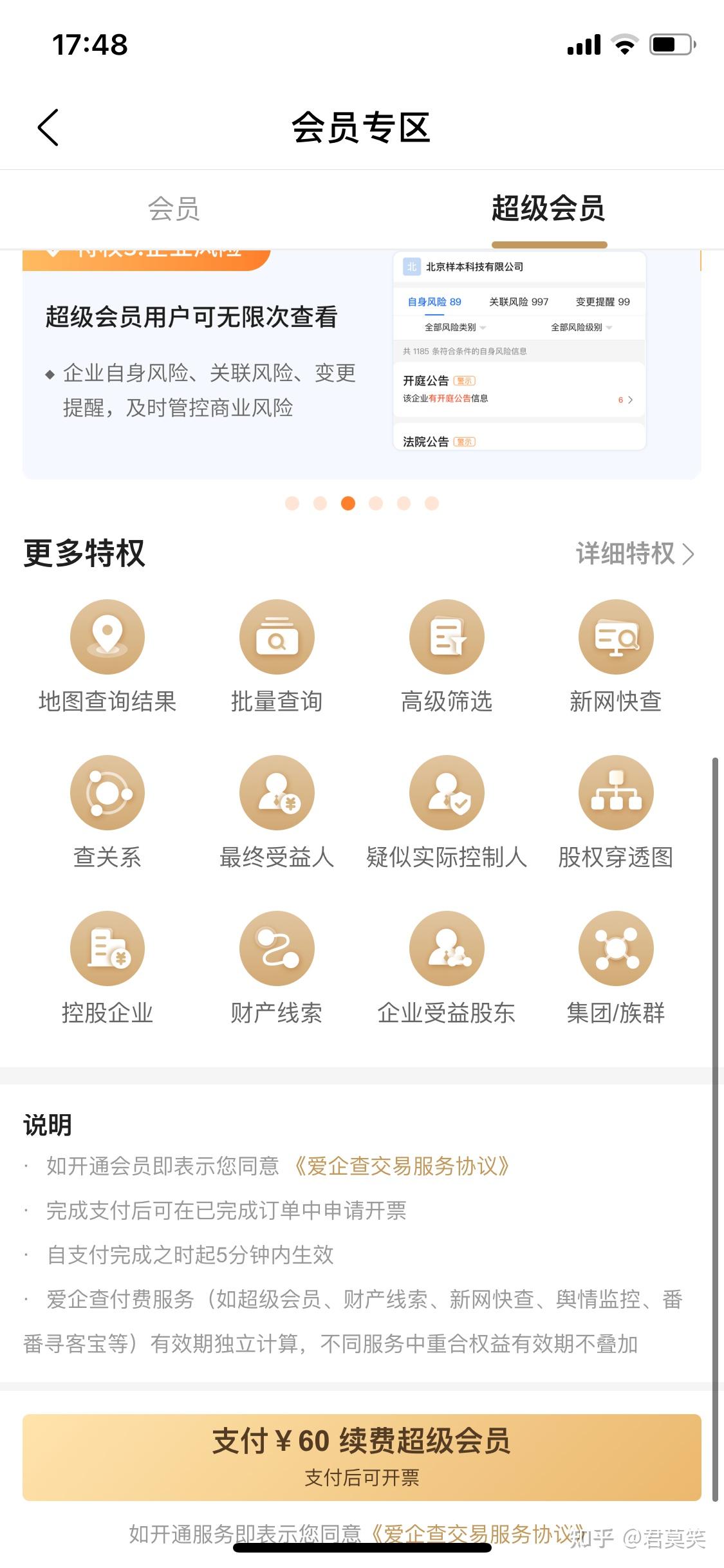The width and height of the screenshot is (724, 1568).
Task: Open the risk privilege banner card
Action: [362, 364]
